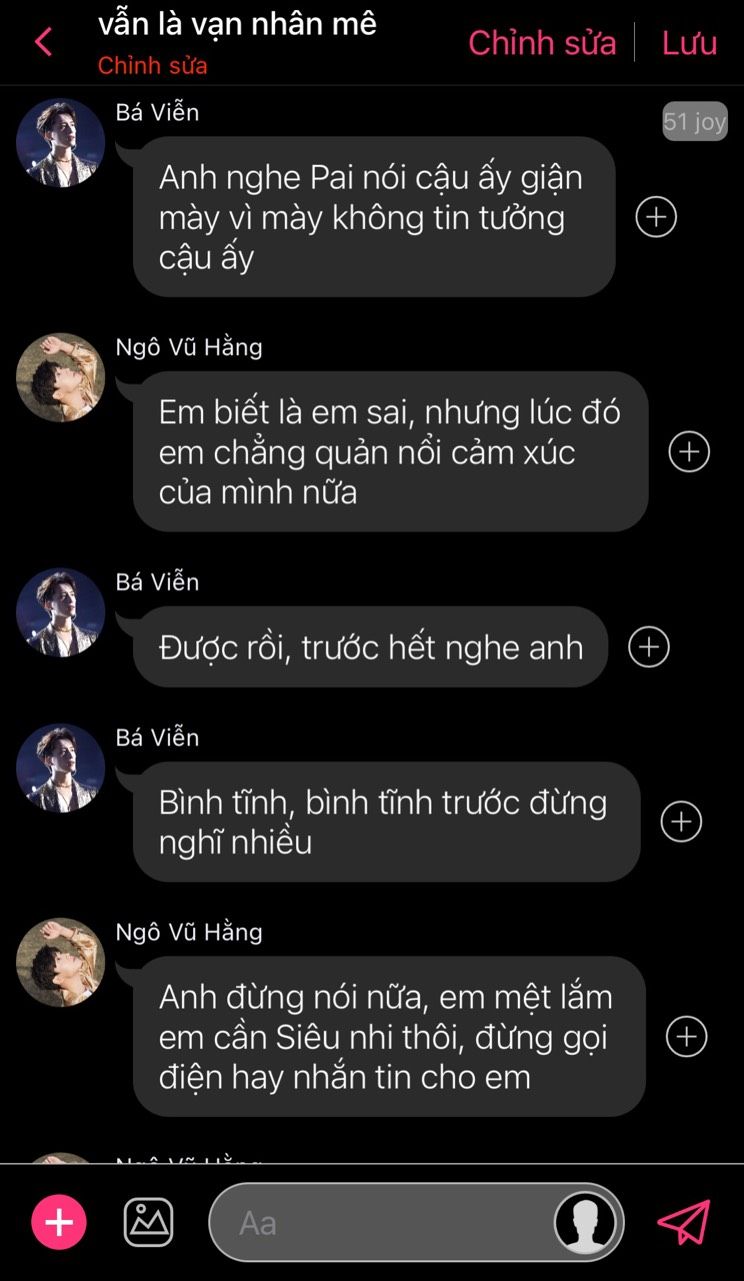This screenshot has width=744, height=1281.
Task: Tap plus beside "Anh nghe Pai nói" message
Action: click(656, 217)
